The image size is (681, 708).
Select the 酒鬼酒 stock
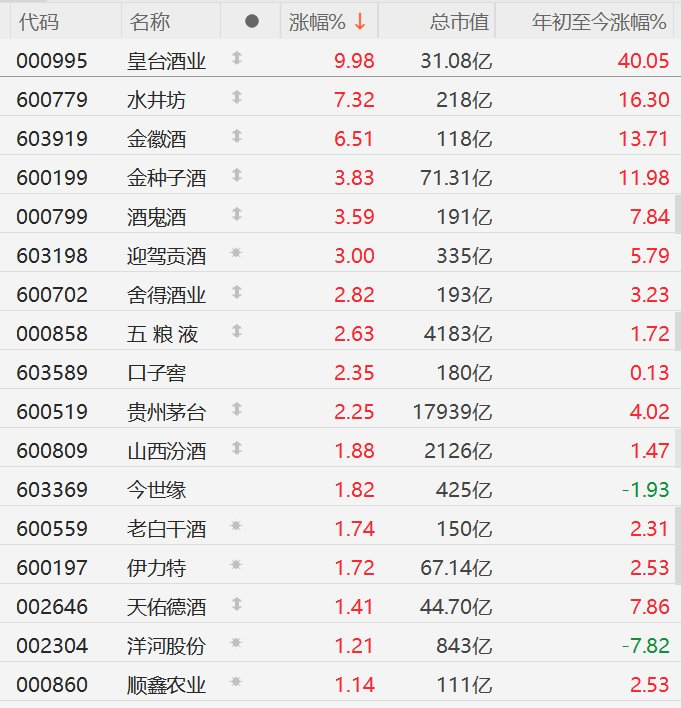157,217
